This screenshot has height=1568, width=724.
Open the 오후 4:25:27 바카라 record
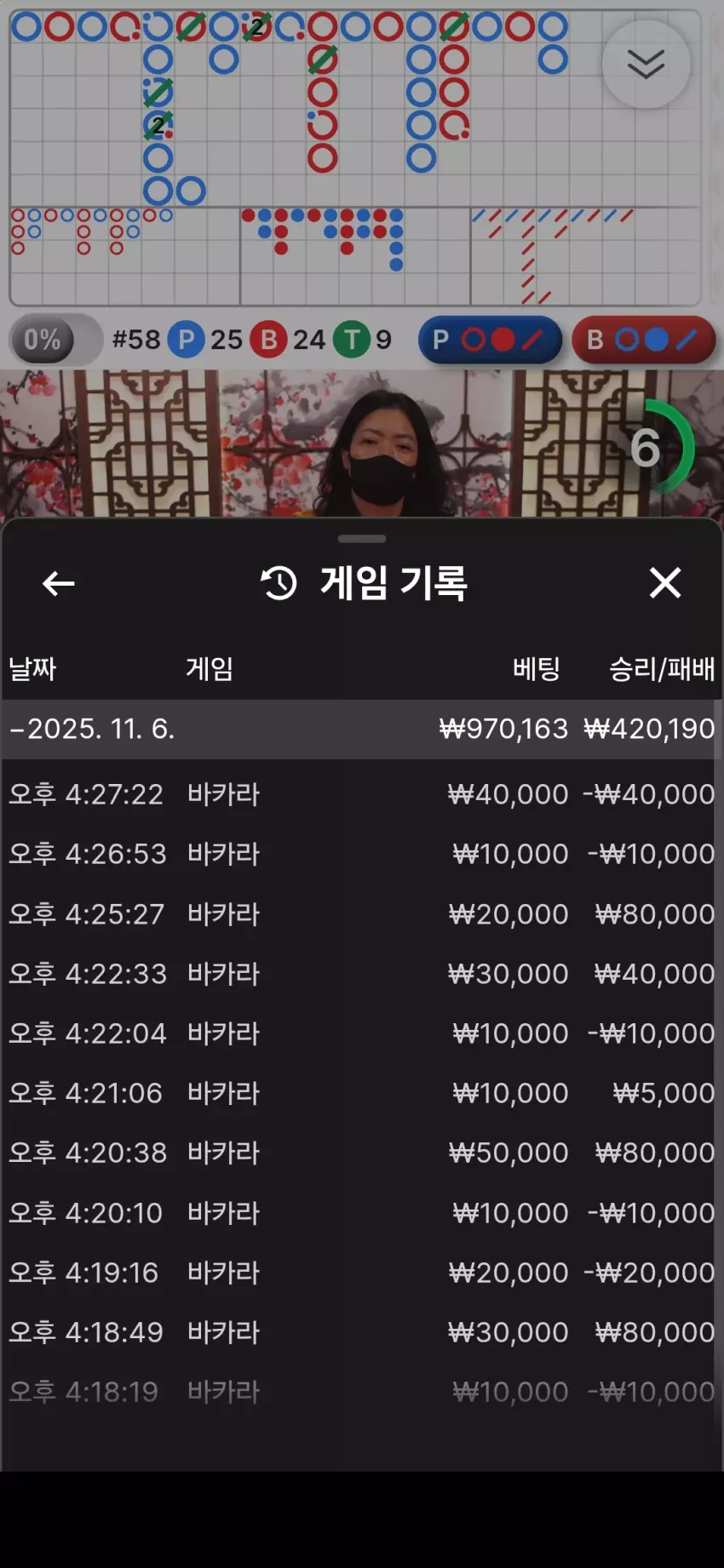click(x=362, y=913)
